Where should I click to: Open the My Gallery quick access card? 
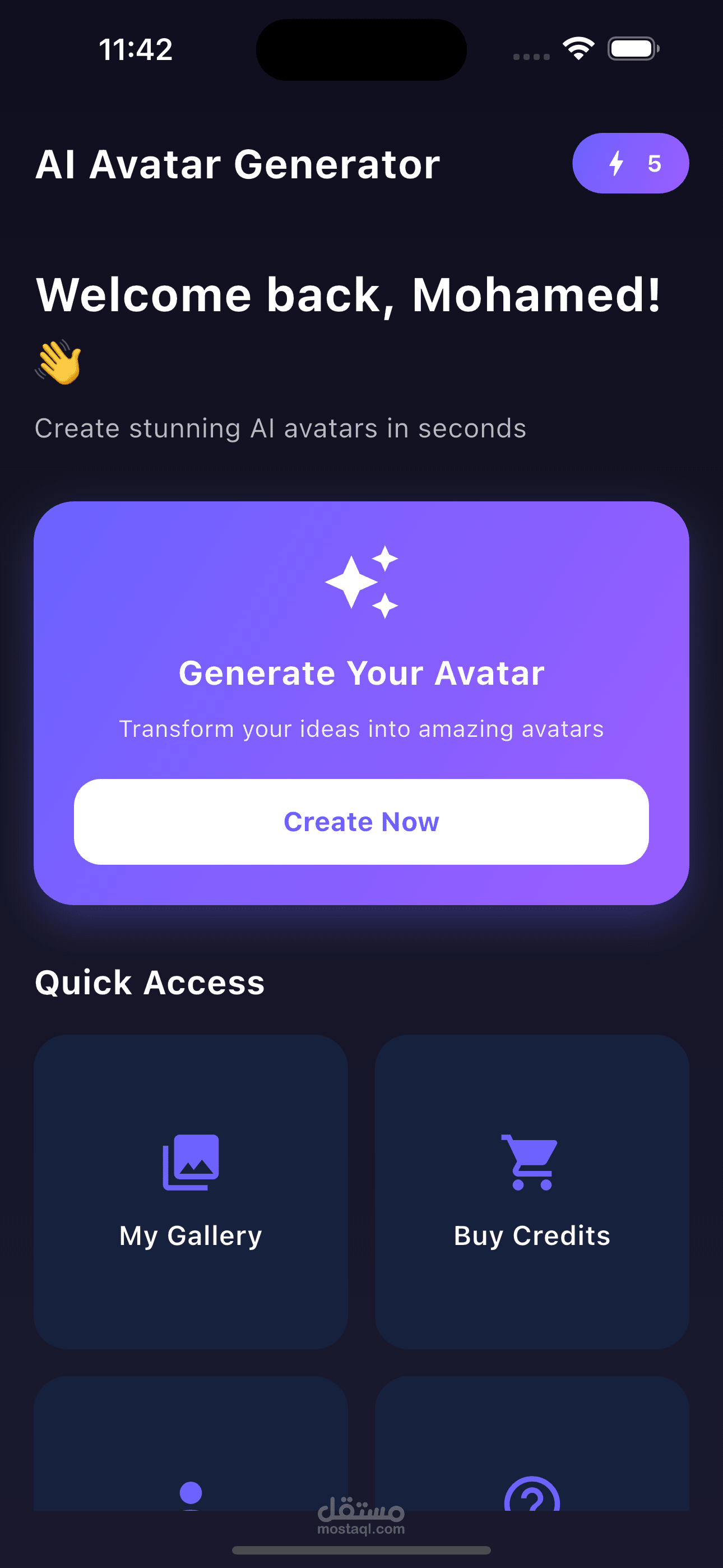[x=191, y=1193]
